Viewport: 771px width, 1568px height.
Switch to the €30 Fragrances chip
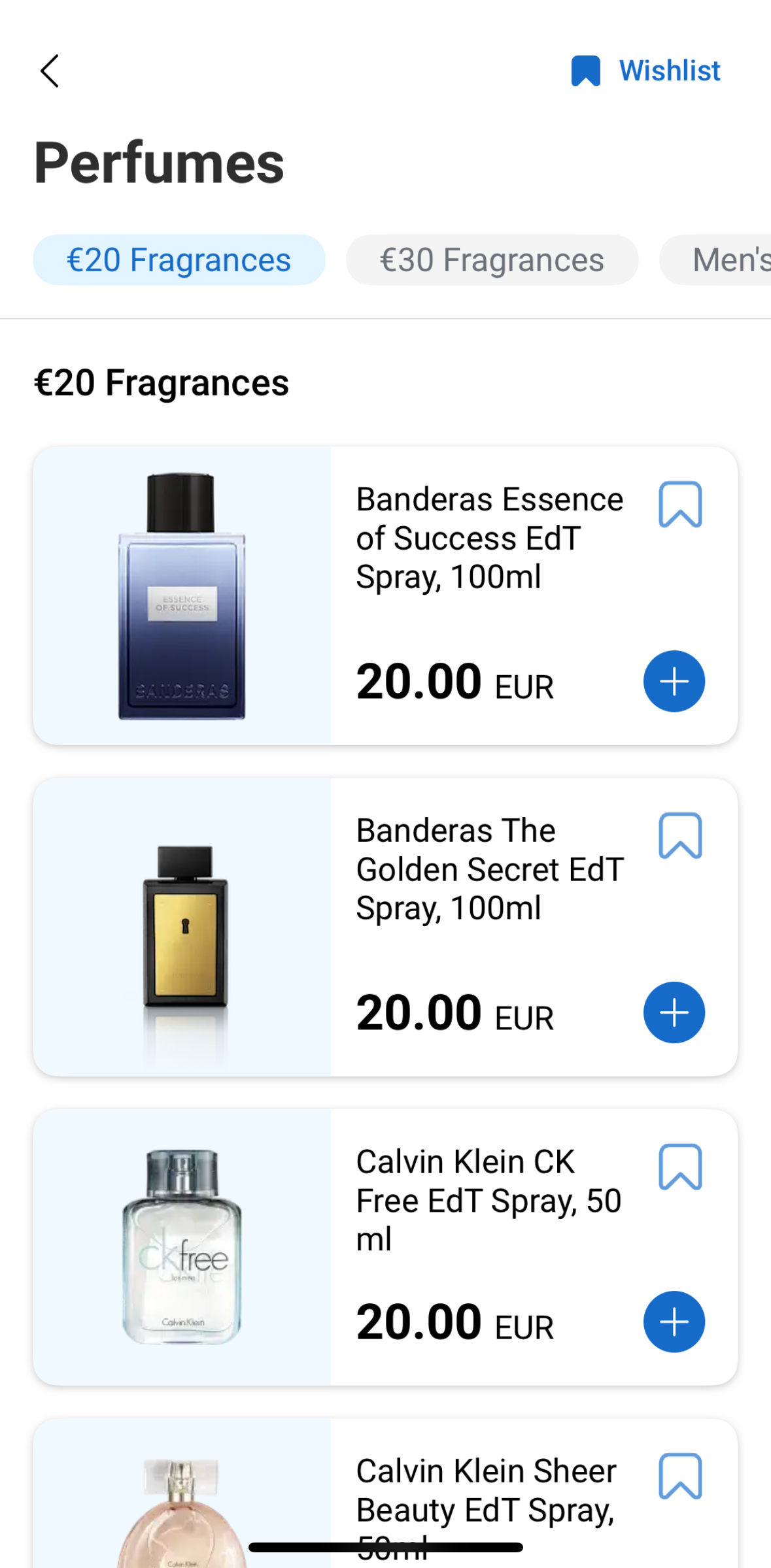[491, 259]
